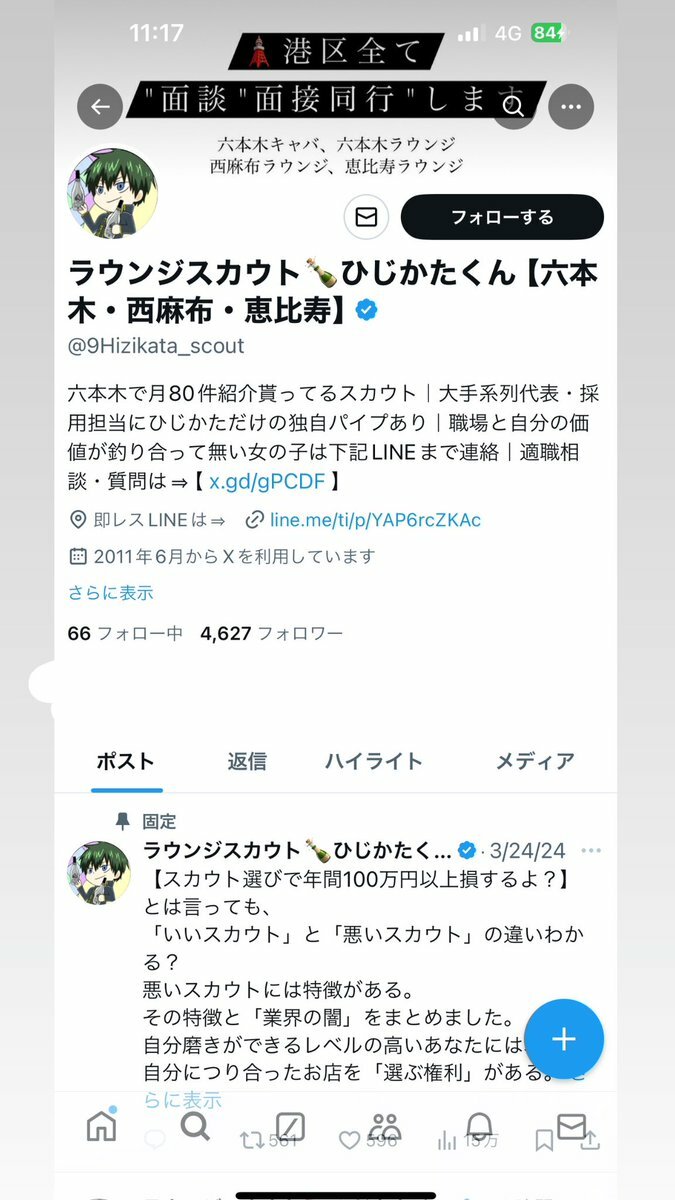Image resolution: width=675 pixels, height=1200 pixels.
Task: Open the profile overflow menu
Action: (571, 107)
